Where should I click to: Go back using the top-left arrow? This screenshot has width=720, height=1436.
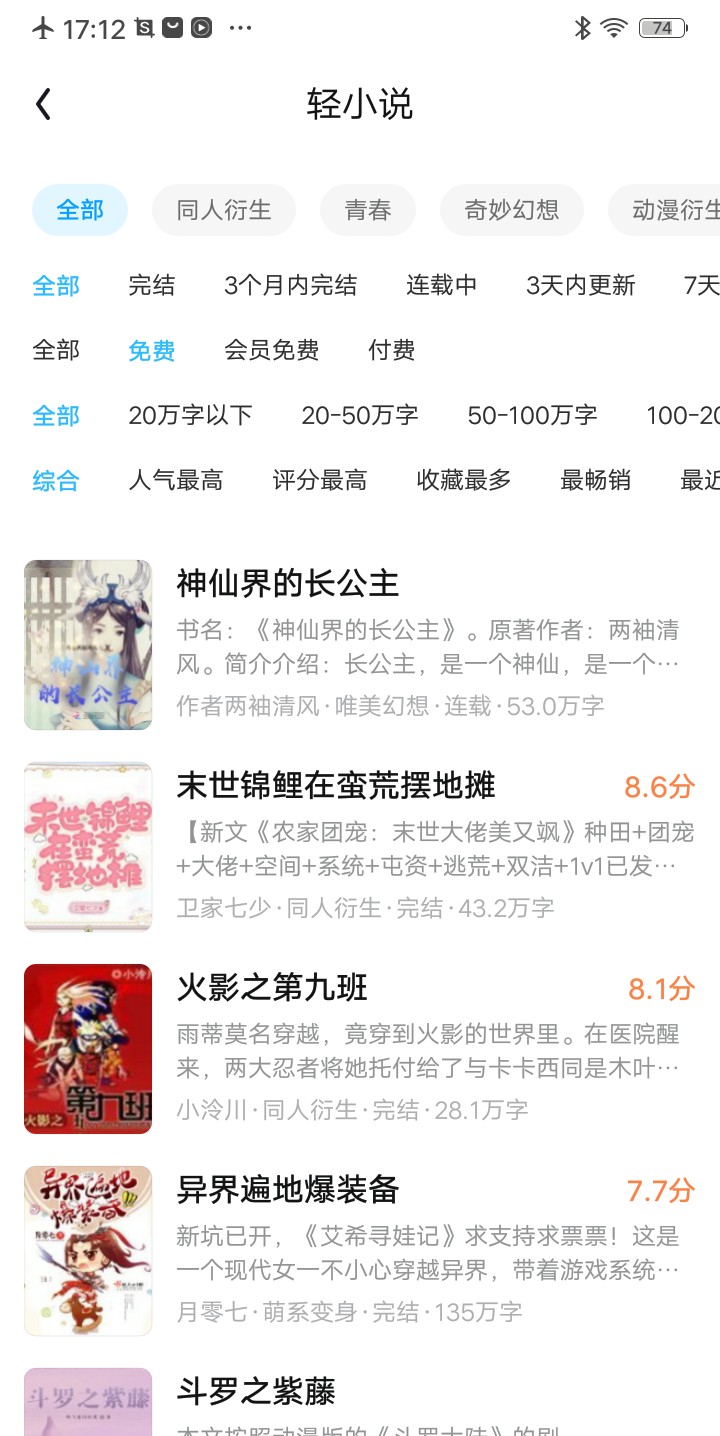click(x=43, y=104)
